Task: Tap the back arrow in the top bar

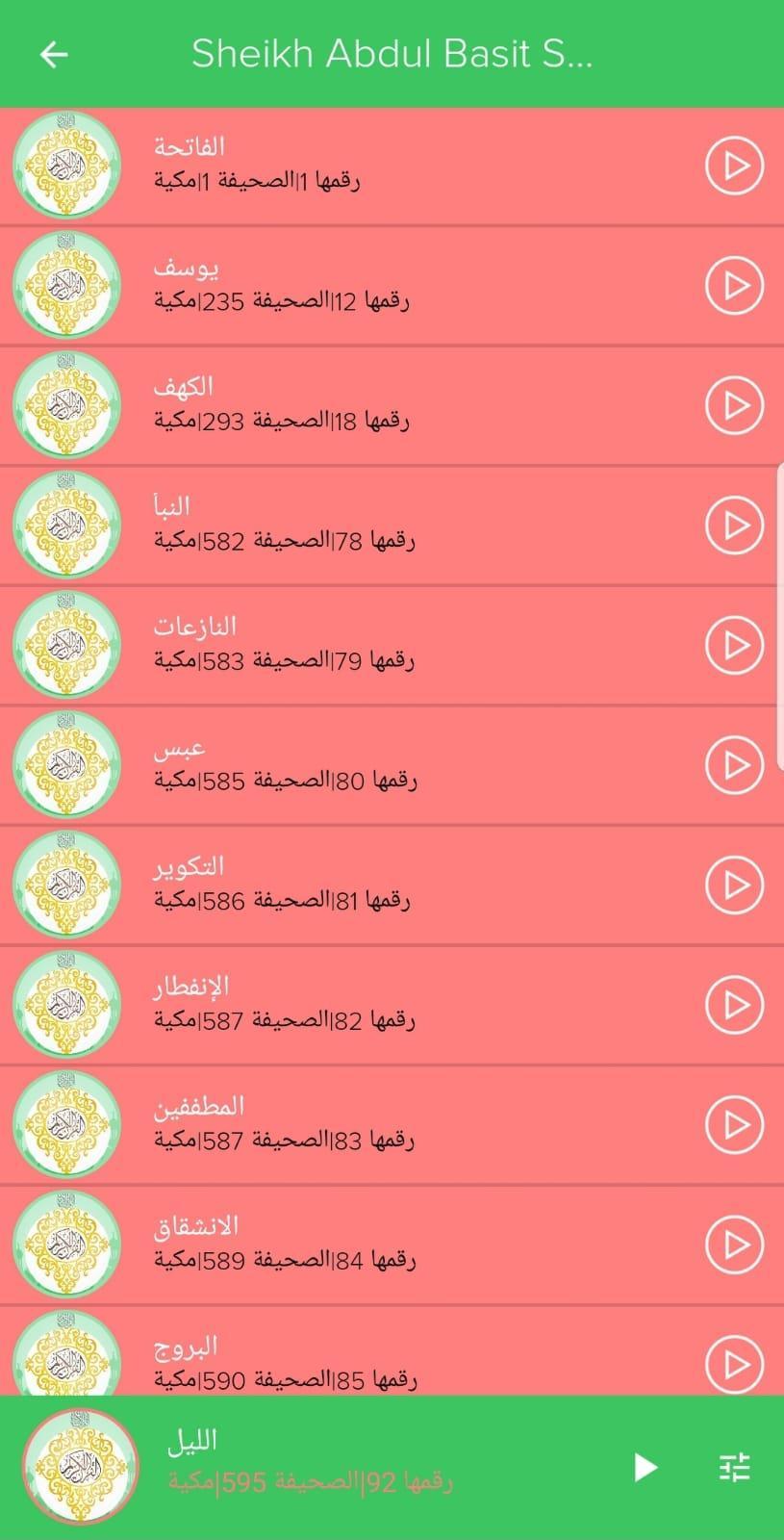Action: [x=53, y=55]
